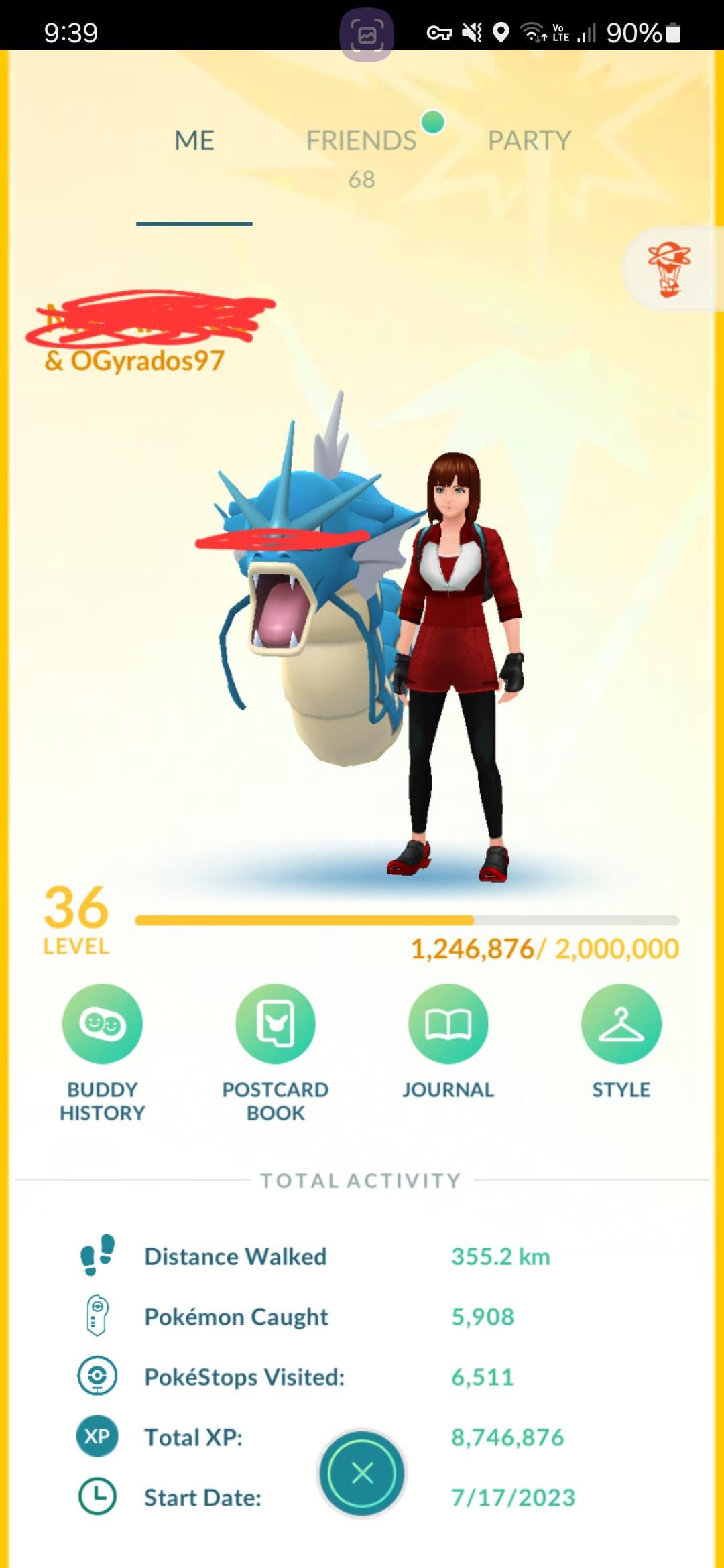Open Buddy History

[x=103, y=1024]
